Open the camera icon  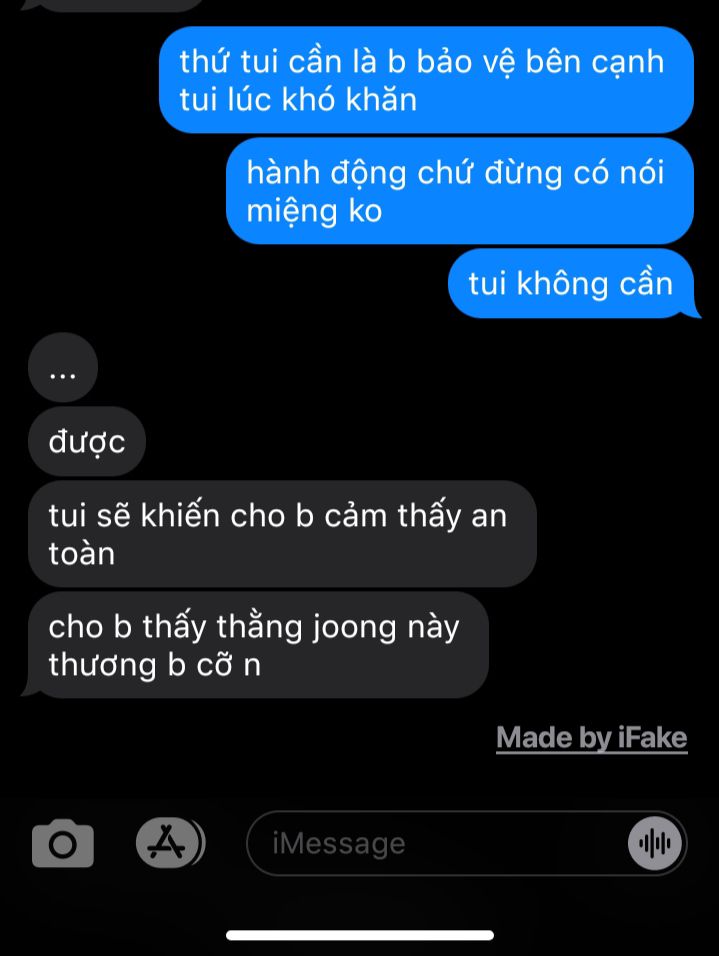coord(63,844)
